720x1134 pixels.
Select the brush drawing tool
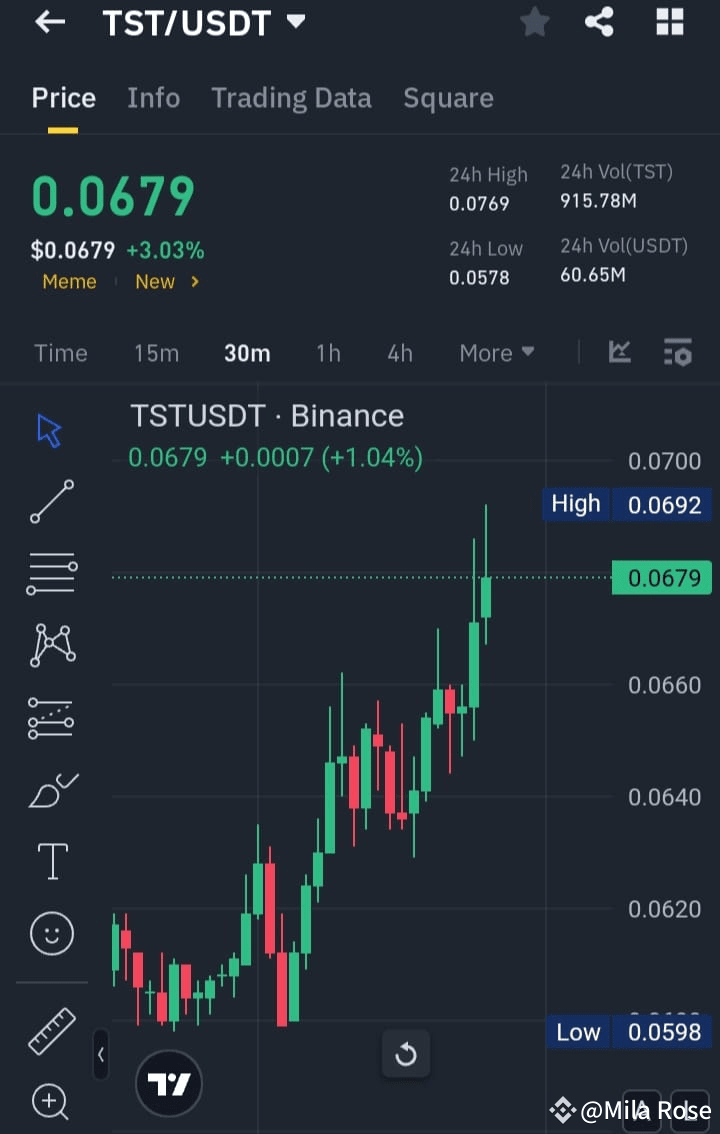(x=50, y=789)
